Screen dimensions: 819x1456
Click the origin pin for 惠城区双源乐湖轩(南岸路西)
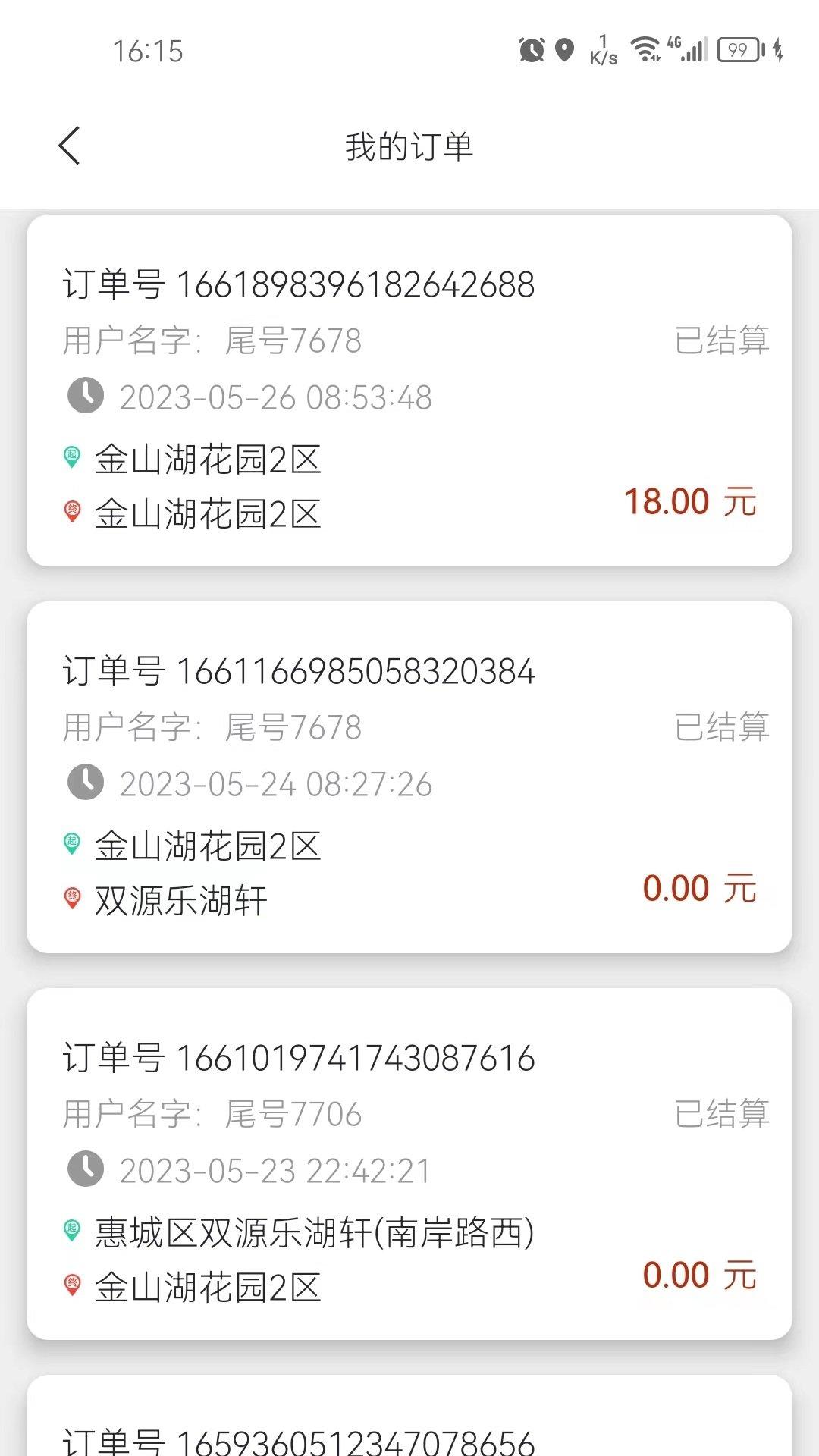(x=71, y=1227)
